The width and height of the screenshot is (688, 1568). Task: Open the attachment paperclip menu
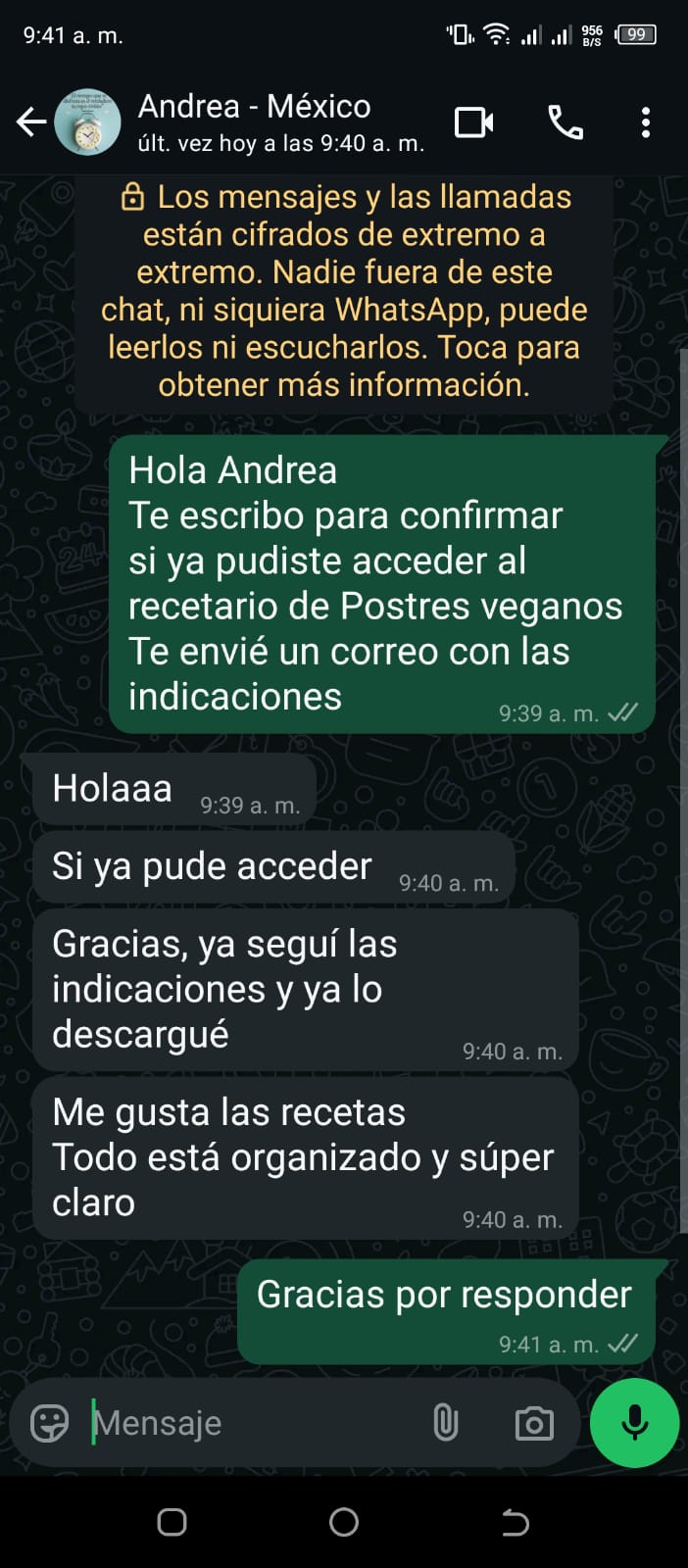[445, 1423]
